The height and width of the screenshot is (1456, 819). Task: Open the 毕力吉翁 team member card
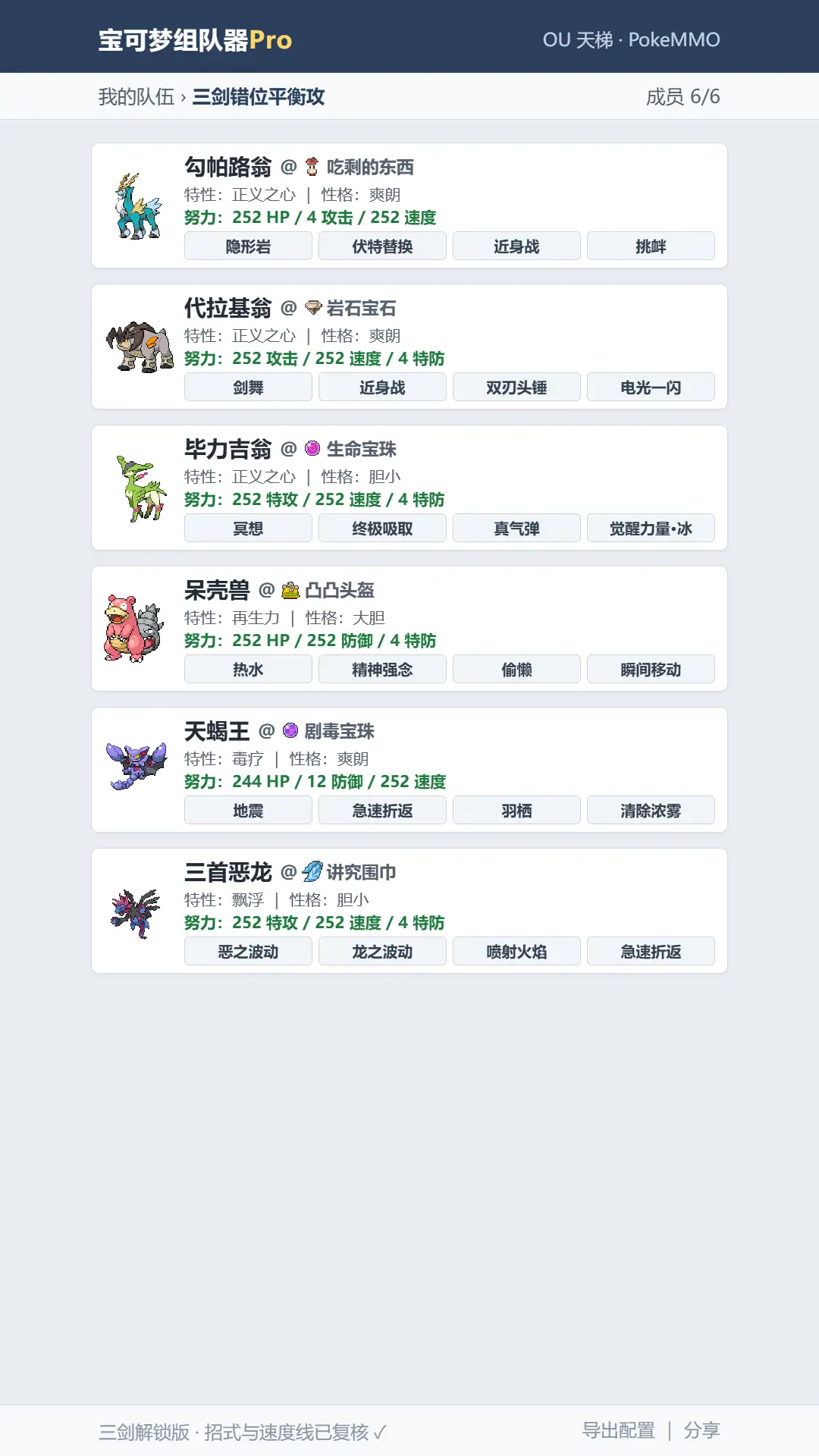tap(409, 488)
